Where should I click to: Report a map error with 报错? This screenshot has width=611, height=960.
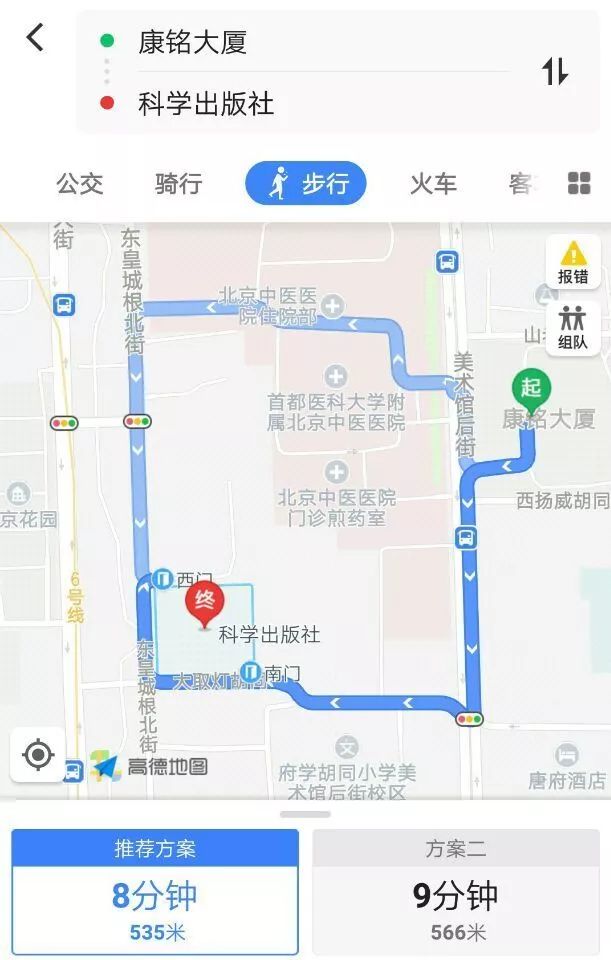[573, 262]
